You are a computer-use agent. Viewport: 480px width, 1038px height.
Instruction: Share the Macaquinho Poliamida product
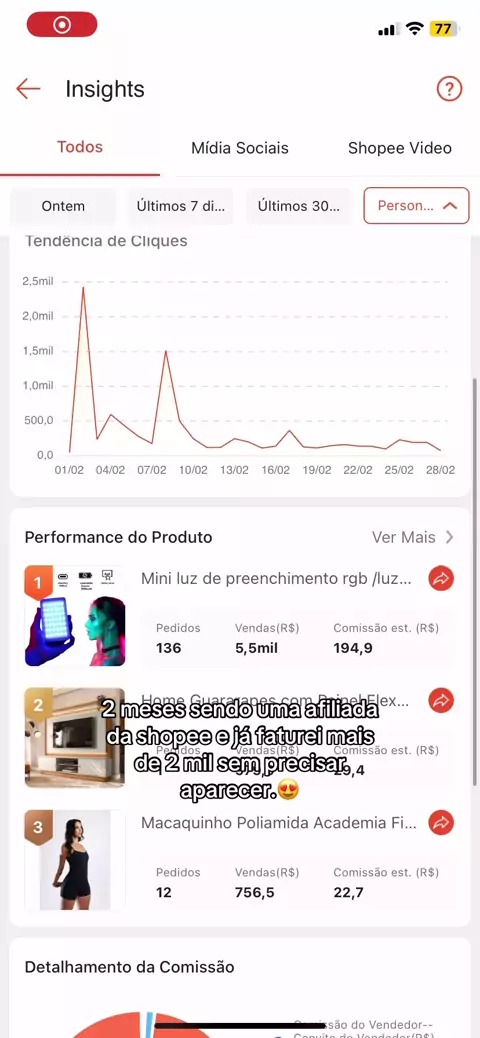(441, 823)
